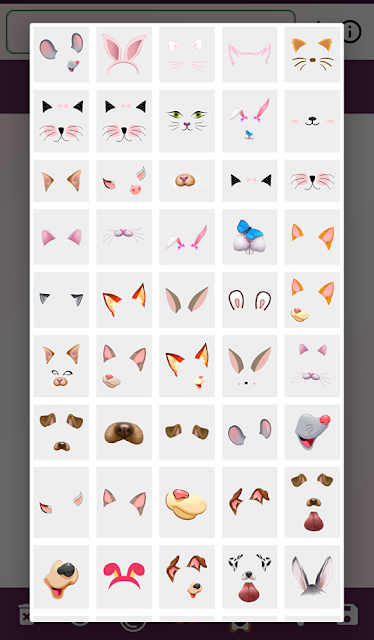Pick the orange cat ears with brown whiskers

point(312,54)
